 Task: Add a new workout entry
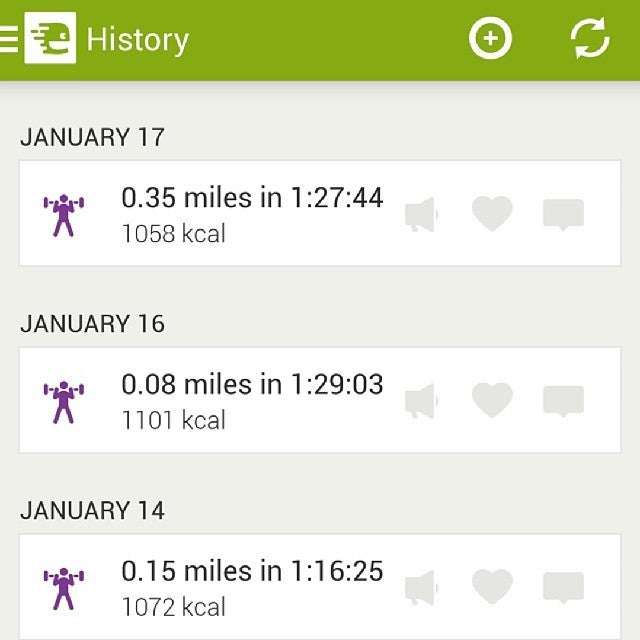coord(490,39)
